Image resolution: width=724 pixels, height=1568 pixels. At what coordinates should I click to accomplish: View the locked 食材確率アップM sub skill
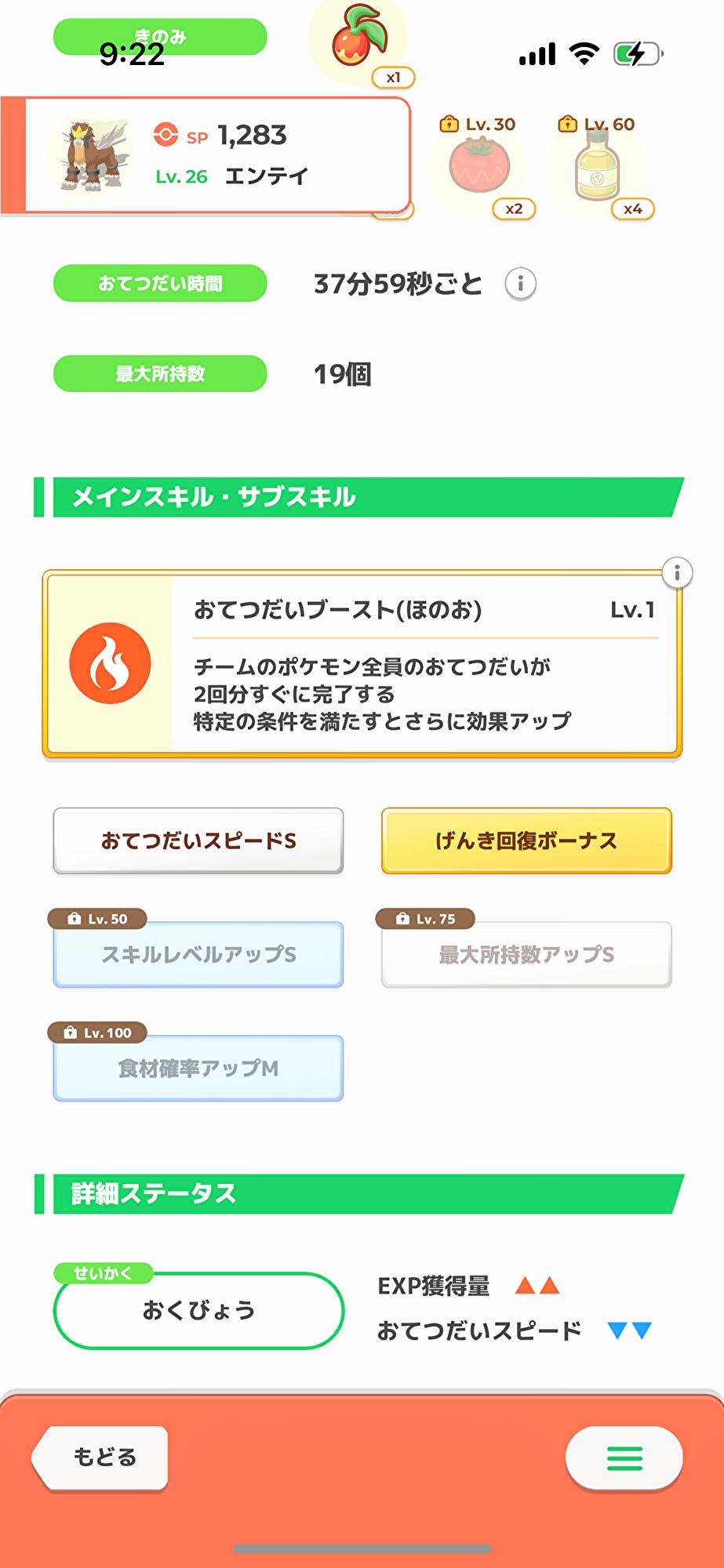point(198,1068)
